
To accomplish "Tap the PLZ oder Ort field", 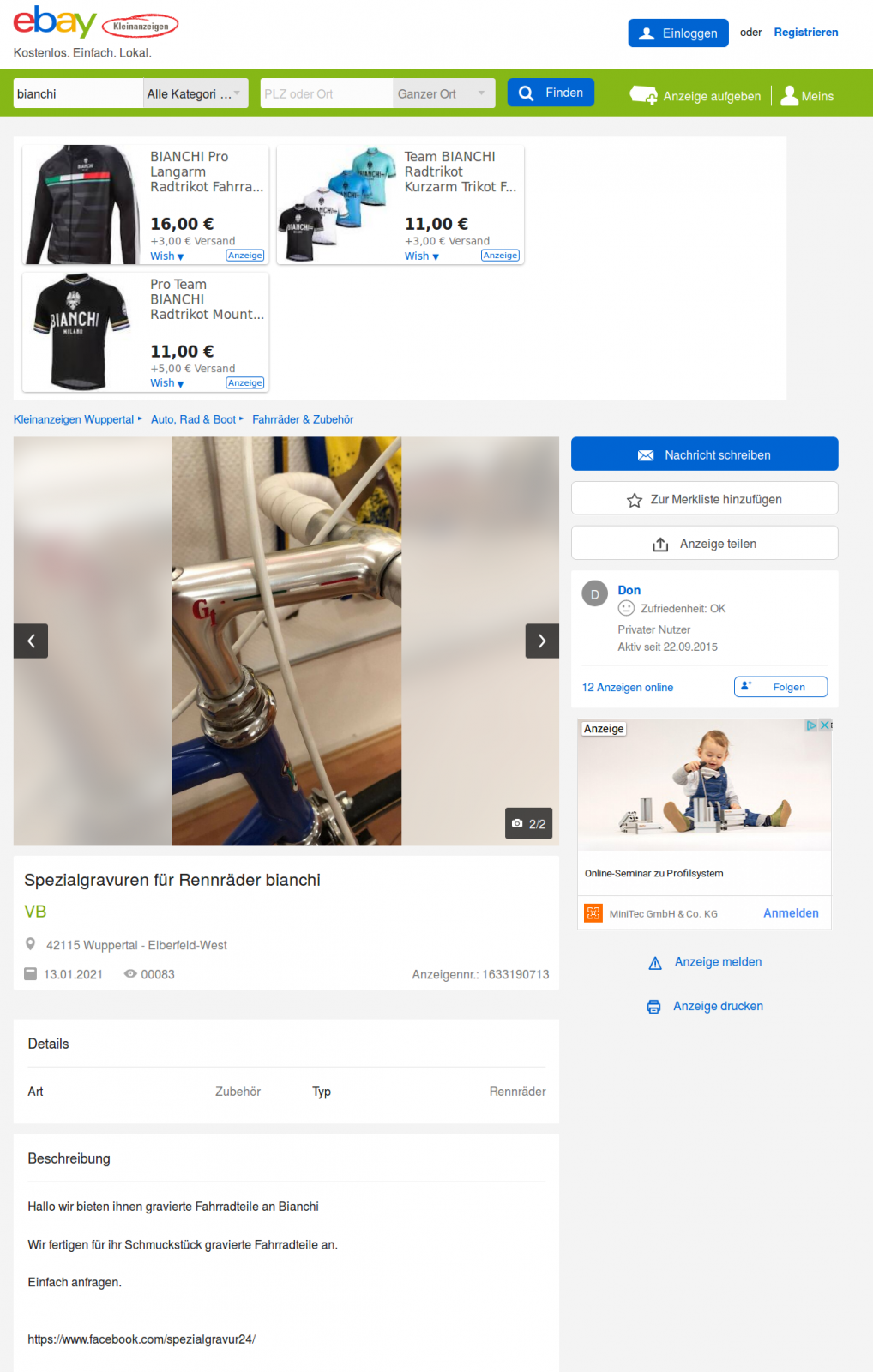I will 326,93.
